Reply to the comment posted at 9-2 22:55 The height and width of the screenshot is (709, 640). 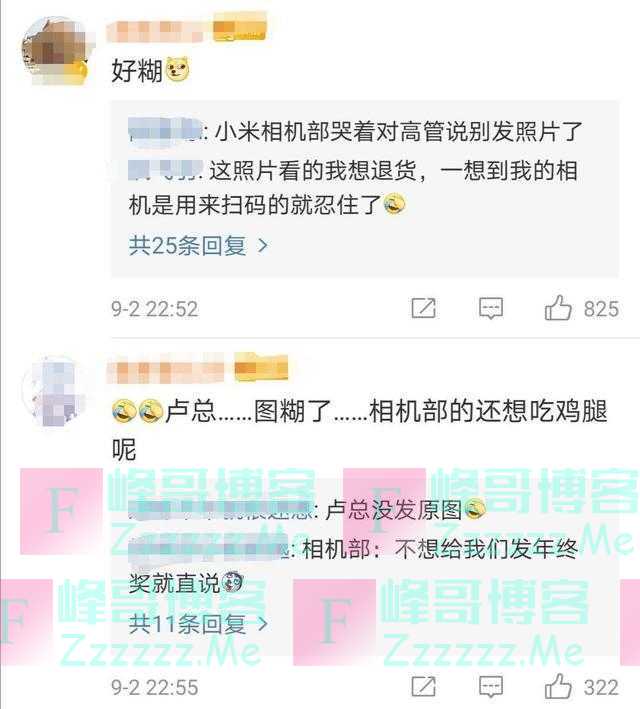click(490, 687)
